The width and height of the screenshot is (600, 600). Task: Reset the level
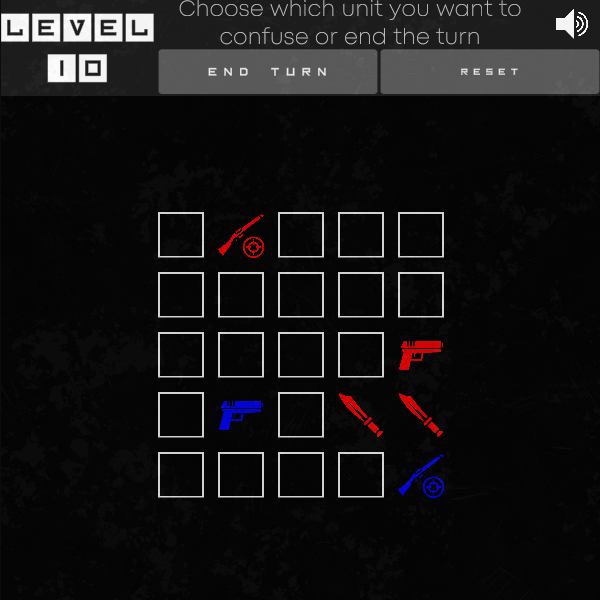pos(490,72)
